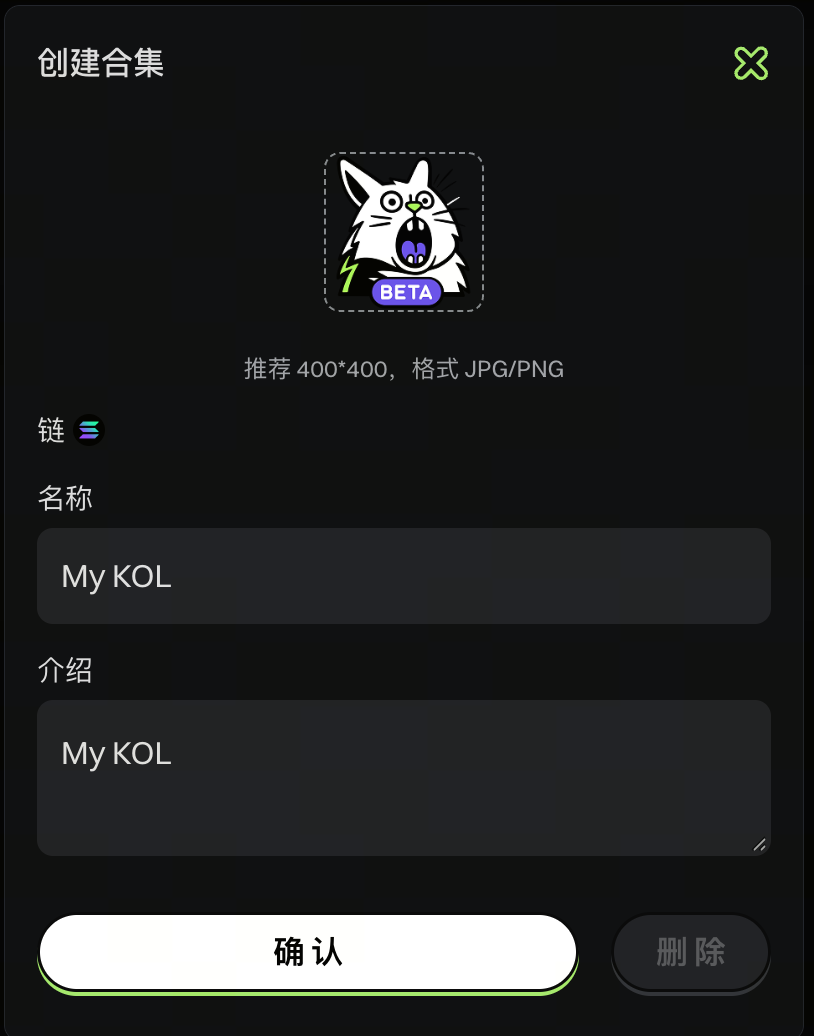This screenshot has height=1036, width=814.
Task: Focus the 名称 text field
Action: coord(404,576)
